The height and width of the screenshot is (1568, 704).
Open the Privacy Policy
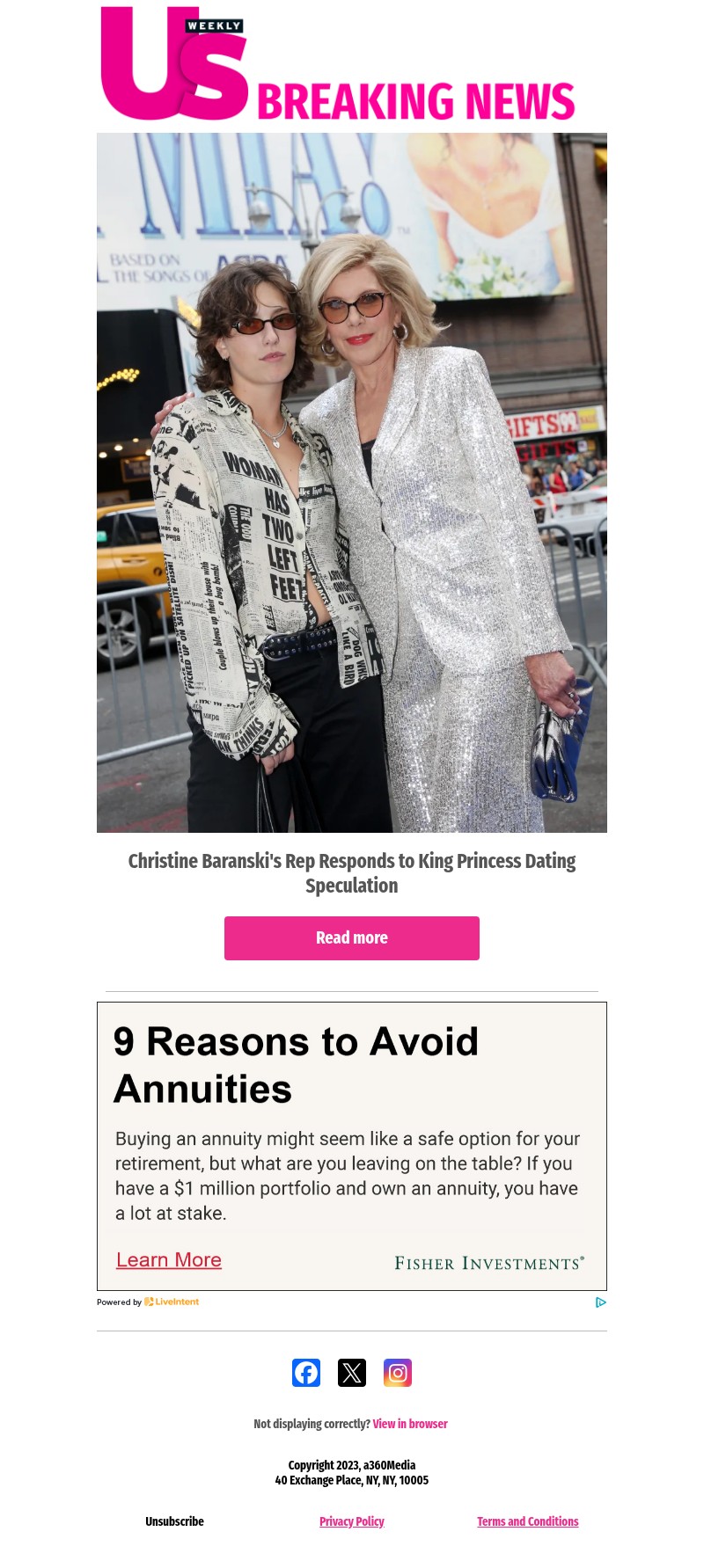tap(352, 1521)
